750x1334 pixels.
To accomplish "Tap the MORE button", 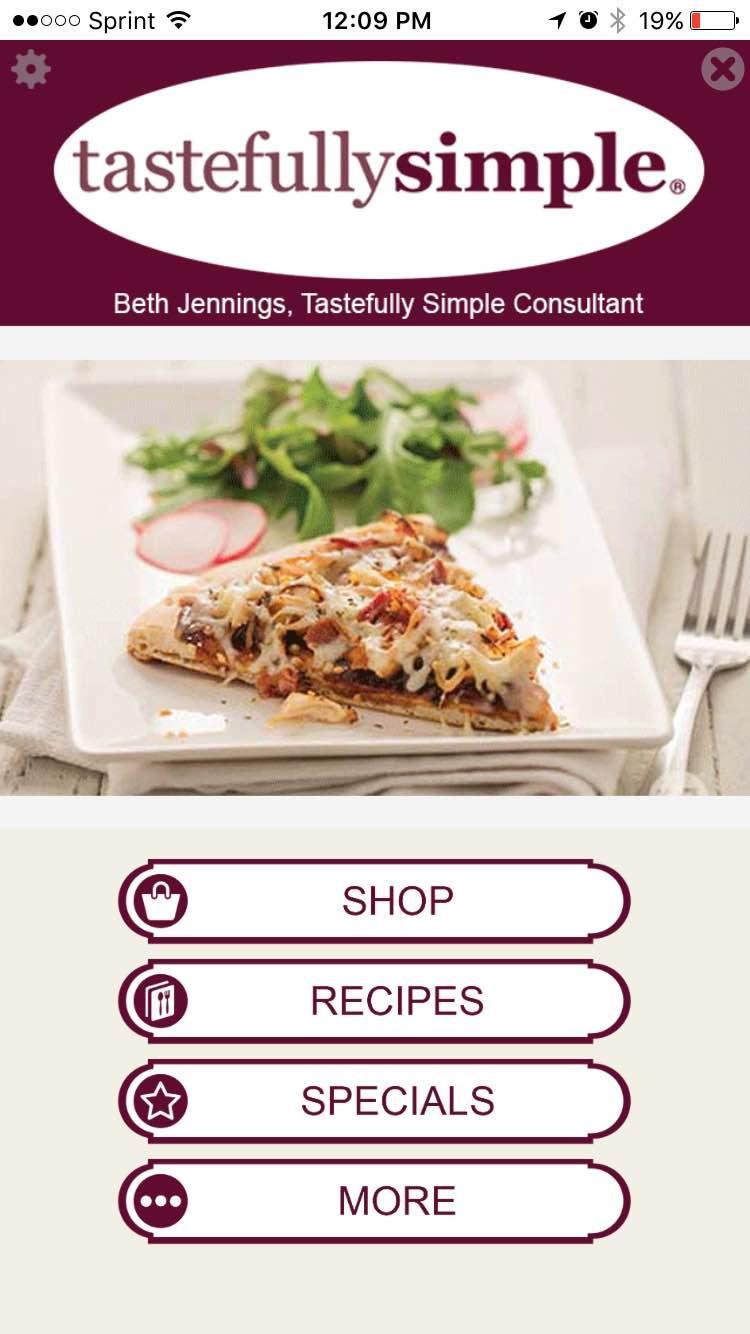I will tap(375, 1201).
